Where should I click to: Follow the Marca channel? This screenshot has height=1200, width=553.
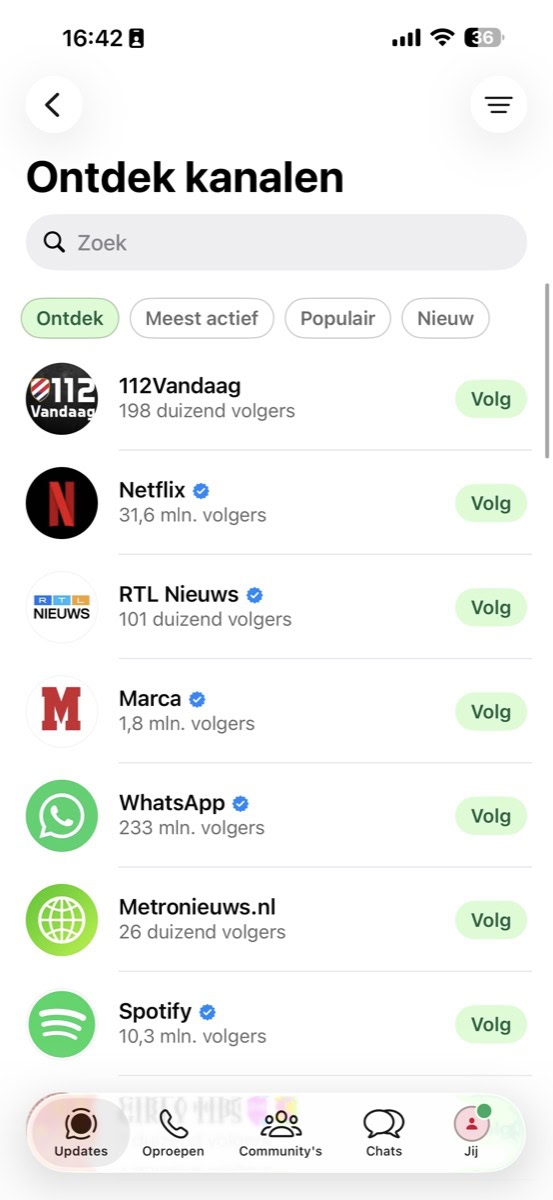pyautogui.click(x=491, y=712)
